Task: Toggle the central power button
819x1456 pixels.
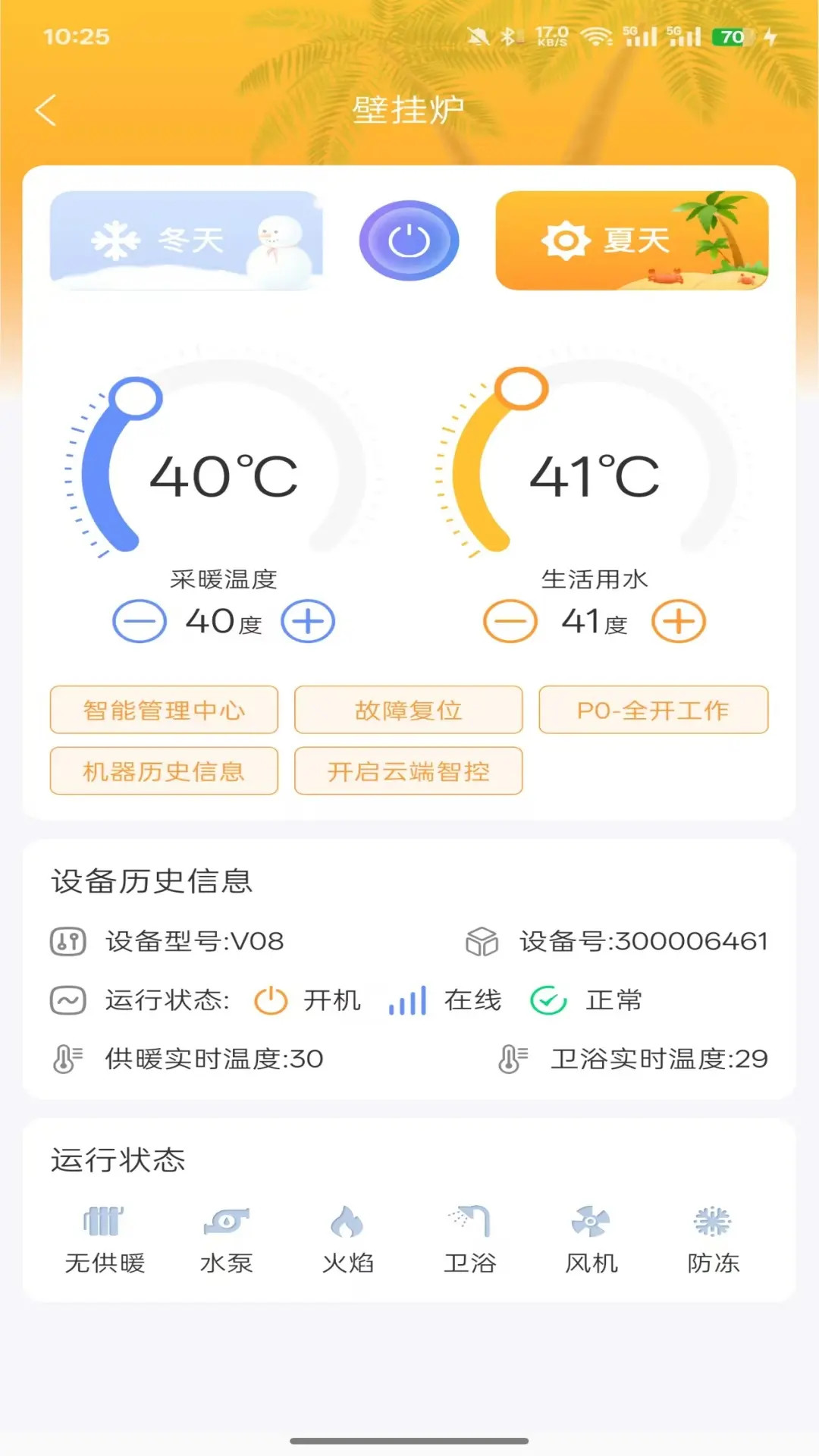Action: (x=409, y=240)
